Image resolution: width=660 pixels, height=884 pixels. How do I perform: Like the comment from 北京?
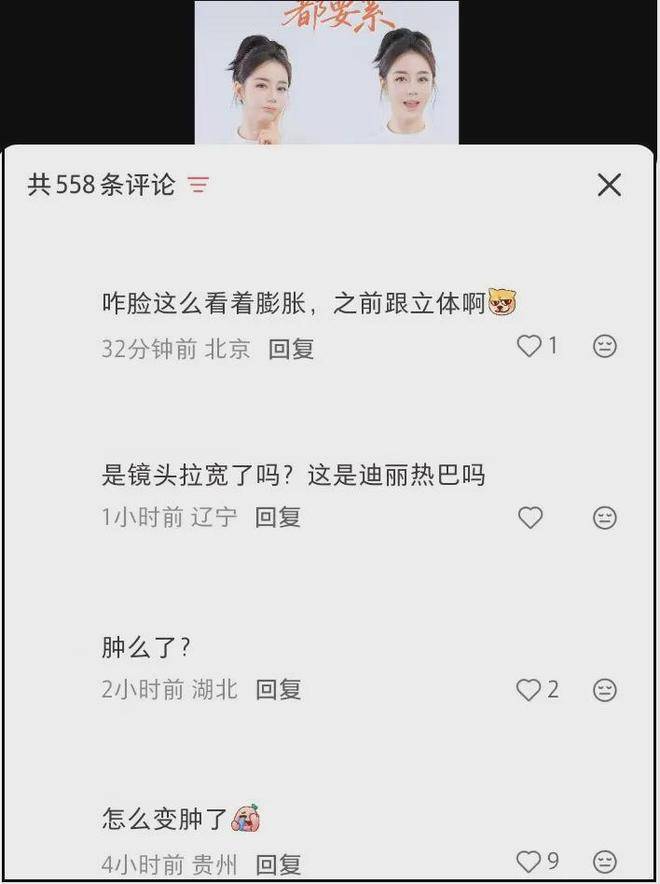pyautogui.click(x=529, y=346)
